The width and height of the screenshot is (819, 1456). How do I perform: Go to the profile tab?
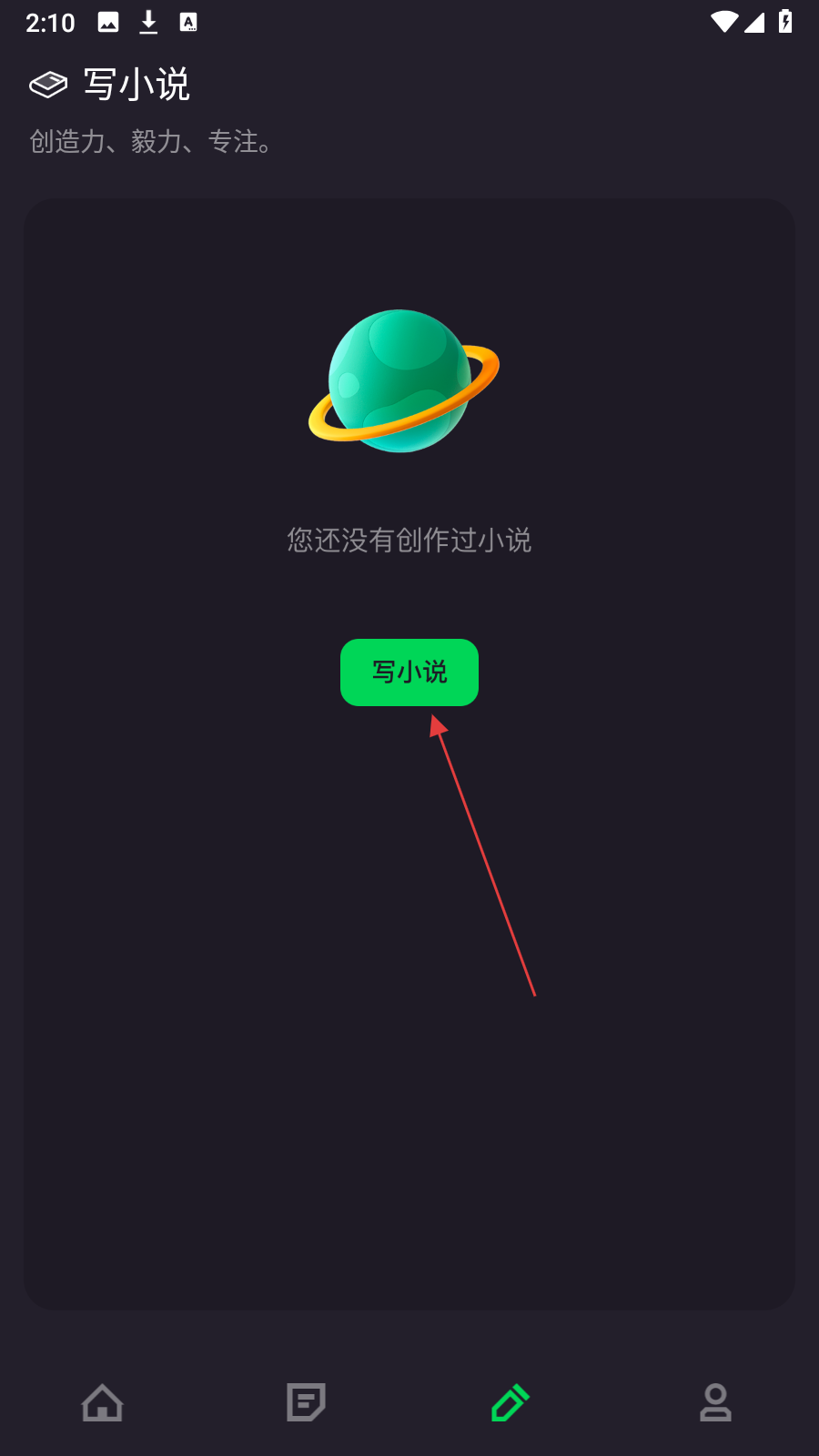715,1402
